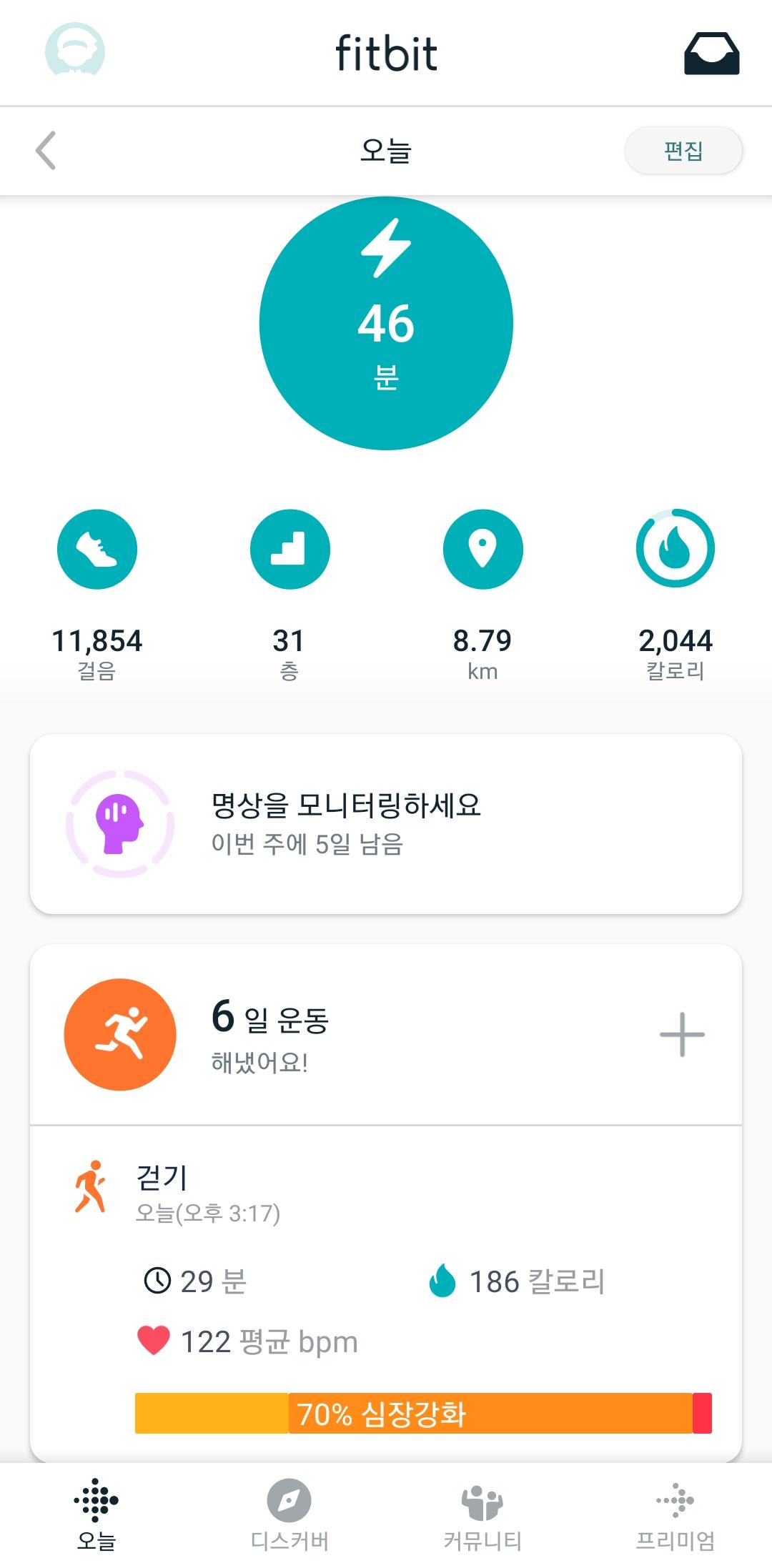Go back with the left chevron
Image resolution: width=772 pixels, height=1568 pixels.
coord(46,151)
